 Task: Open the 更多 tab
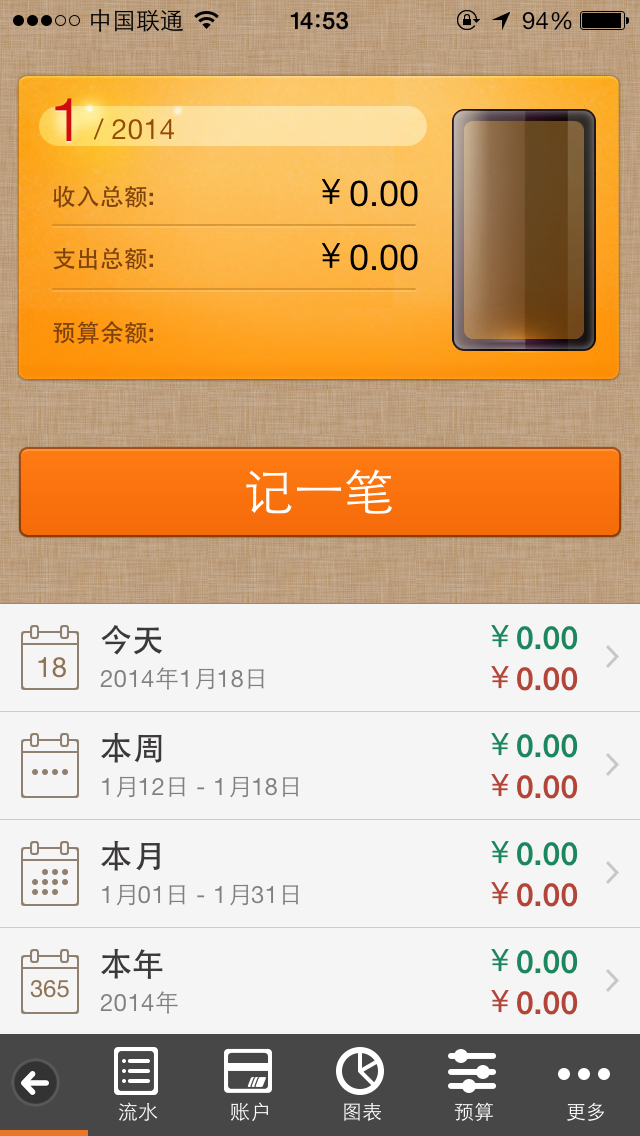coord(585,1085)
